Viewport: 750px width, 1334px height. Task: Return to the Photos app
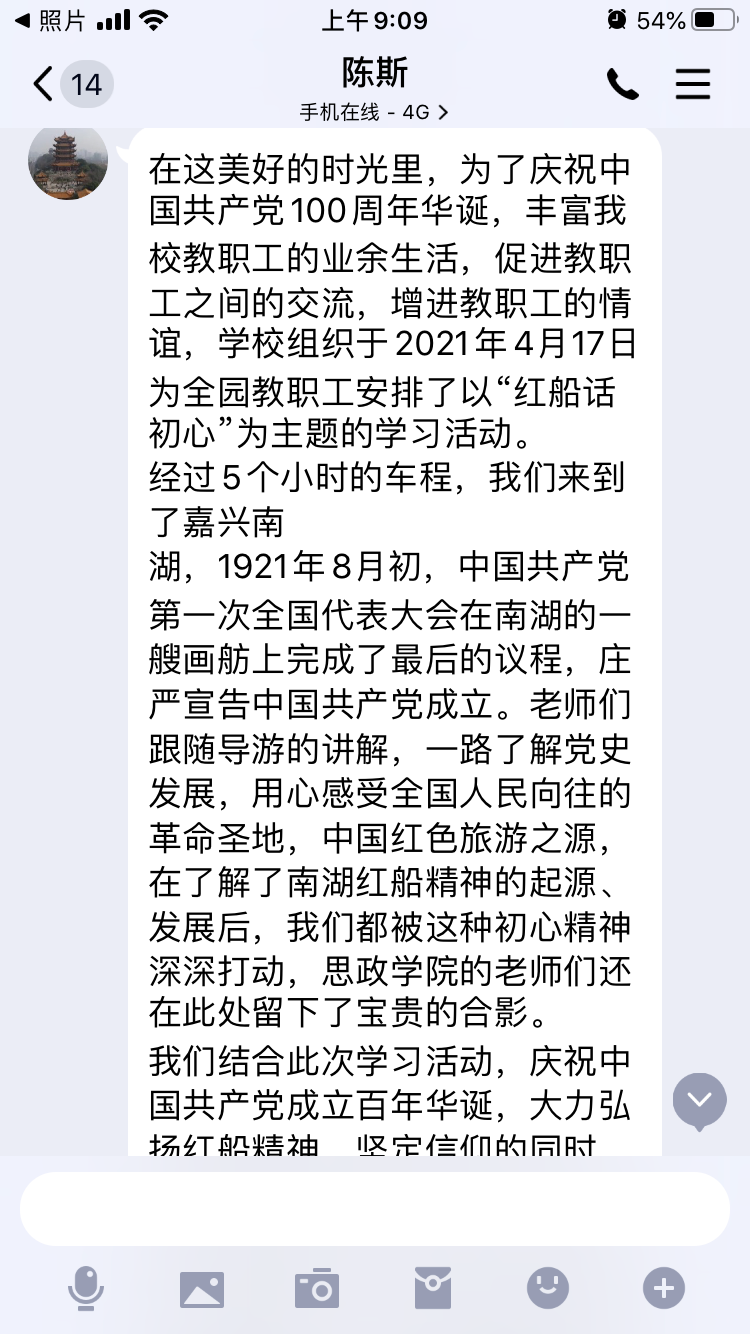tap(50, 20)
